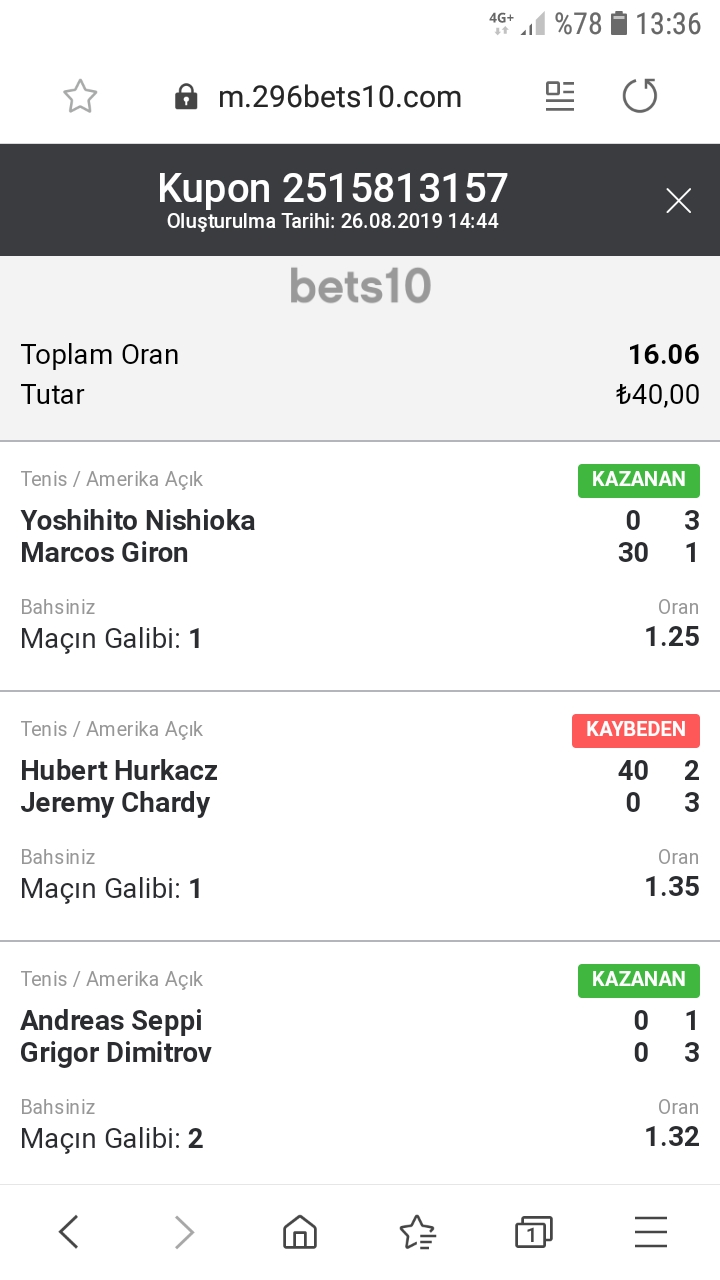720x1280 pixels.
Task: Open the browser home page
Action: [x=300, y=1232]
